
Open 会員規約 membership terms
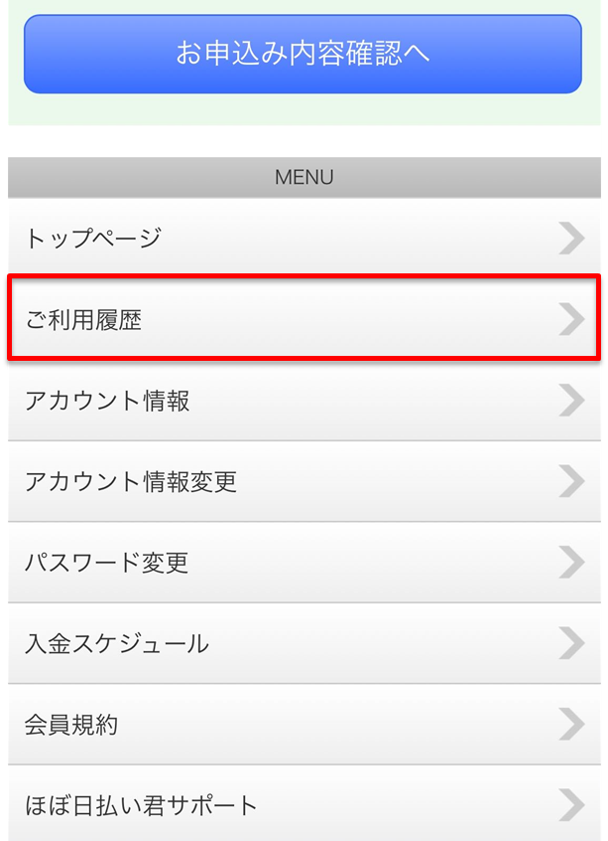click(304, 725)
